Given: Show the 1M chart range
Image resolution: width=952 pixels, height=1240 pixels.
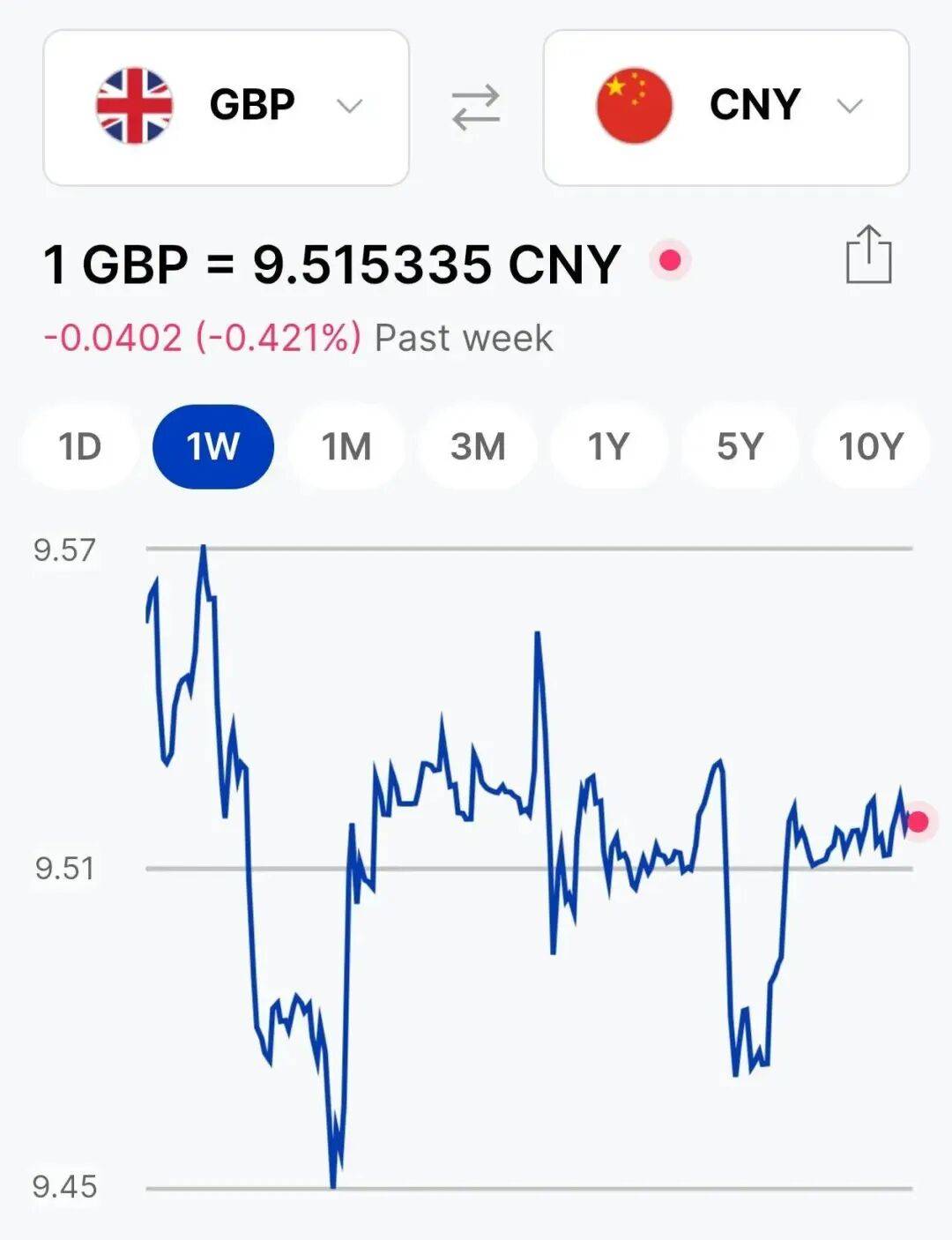Looking at the screenshot, I should point(346,446).
